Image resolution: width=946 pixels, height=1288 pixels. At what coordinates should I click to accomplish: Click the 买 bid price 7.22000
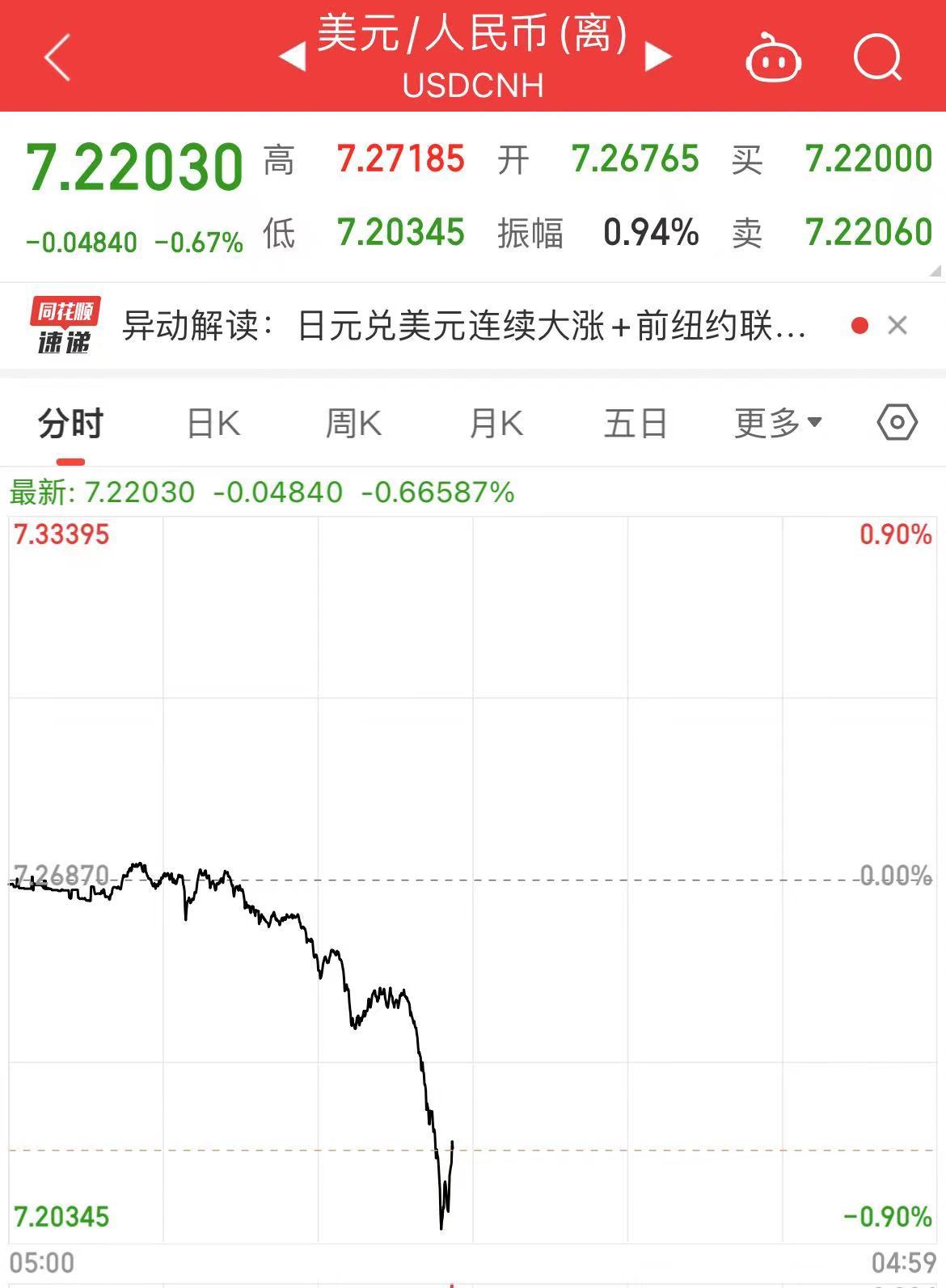[868, 159]
